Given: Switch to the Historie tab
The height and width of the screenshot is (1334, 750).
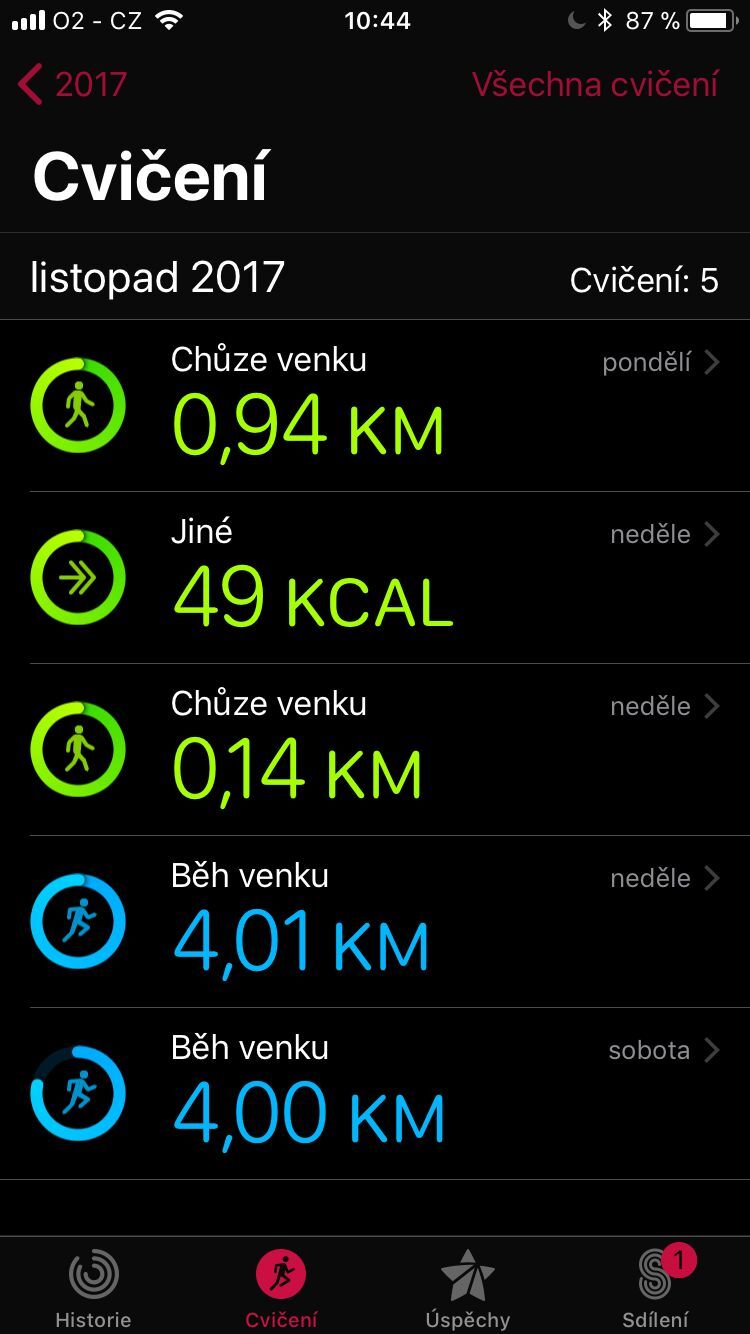Looking at the screenshot, I should pyautogui.click(x=93, y=1288).
